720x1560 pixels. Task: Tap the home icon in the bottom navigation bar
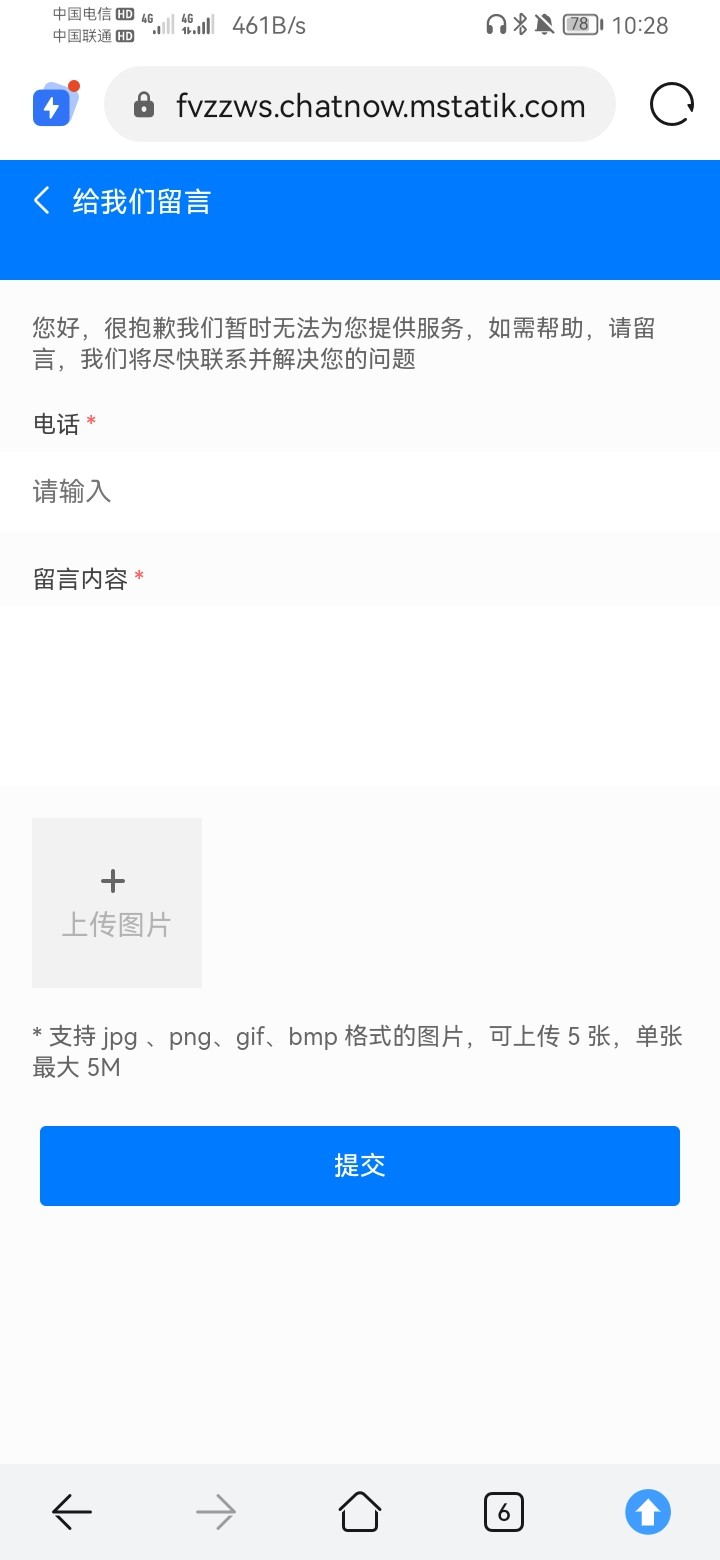tap(360, 1511)
